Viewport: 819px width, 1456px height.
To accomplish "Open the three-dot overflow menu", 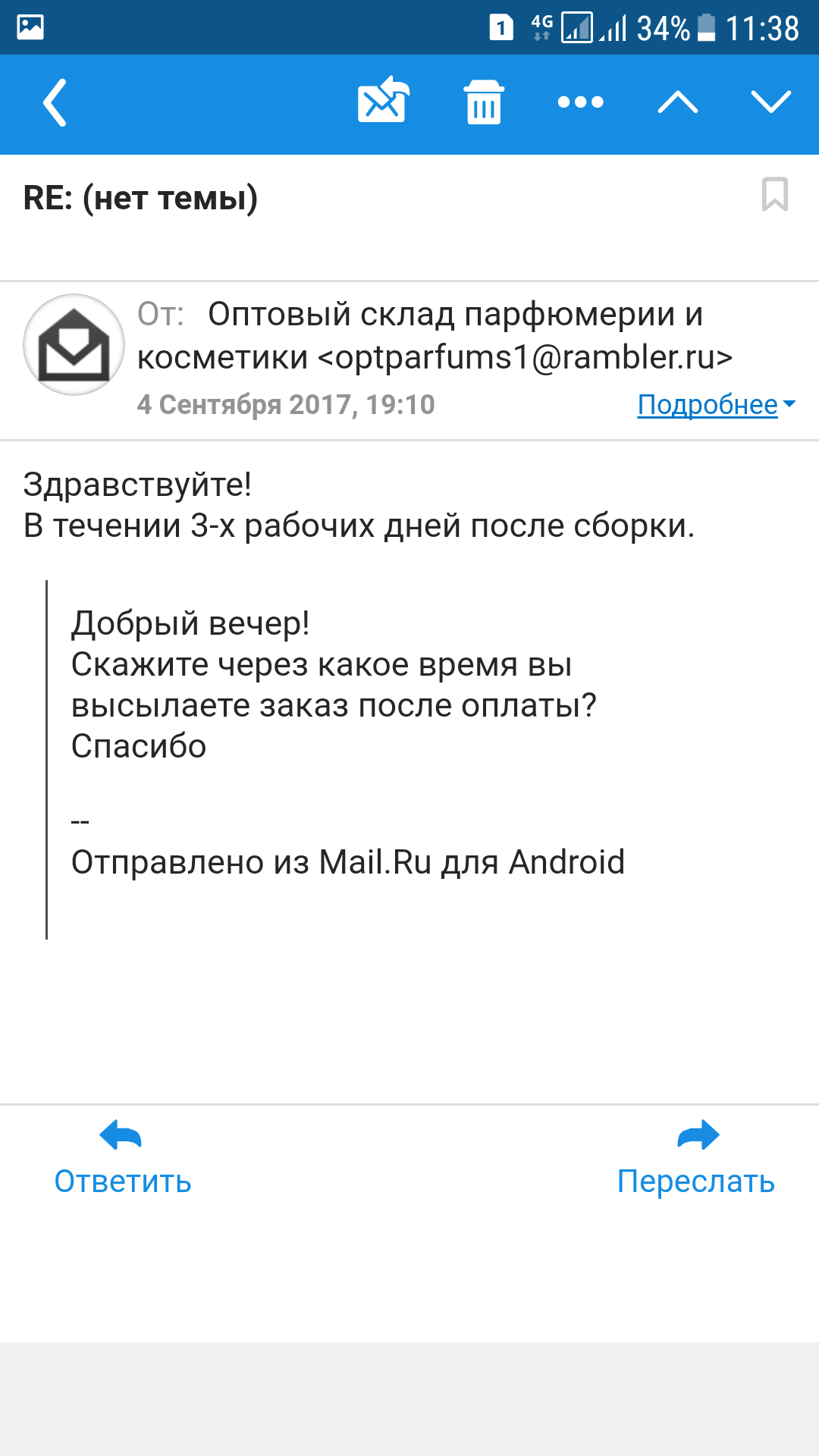I will (581, 102).
